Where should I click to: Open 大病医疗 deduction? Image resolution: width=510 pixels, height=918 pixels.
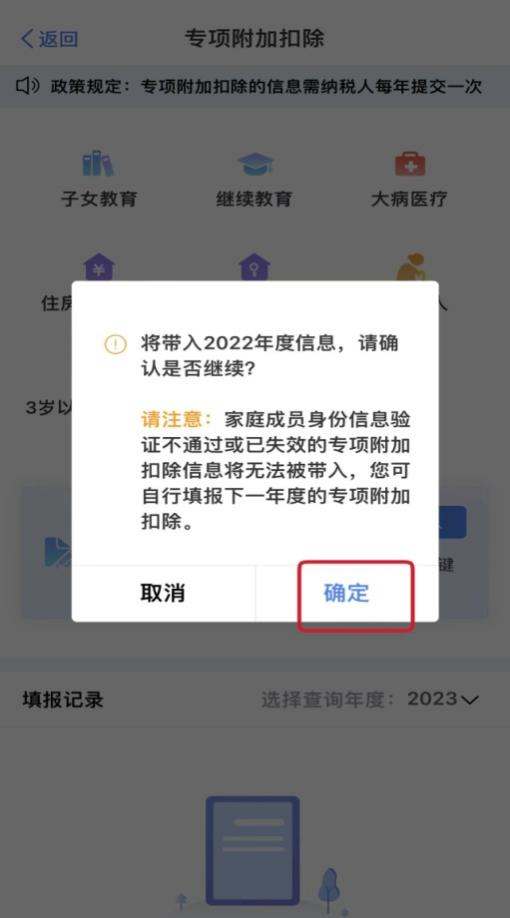pos(409,179)
